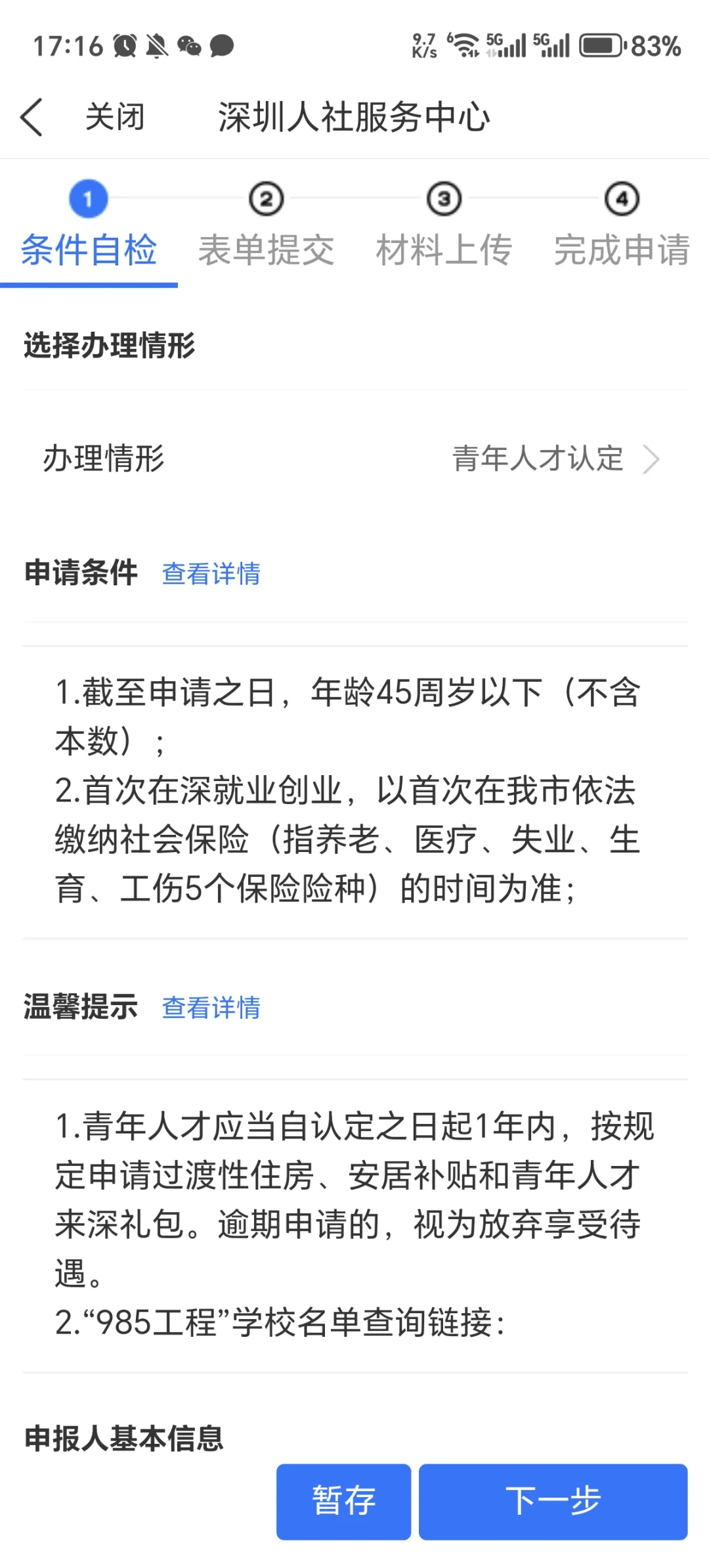Expand details of the application conditions section
709x1568 pixels.
click(x=211, y=573)
